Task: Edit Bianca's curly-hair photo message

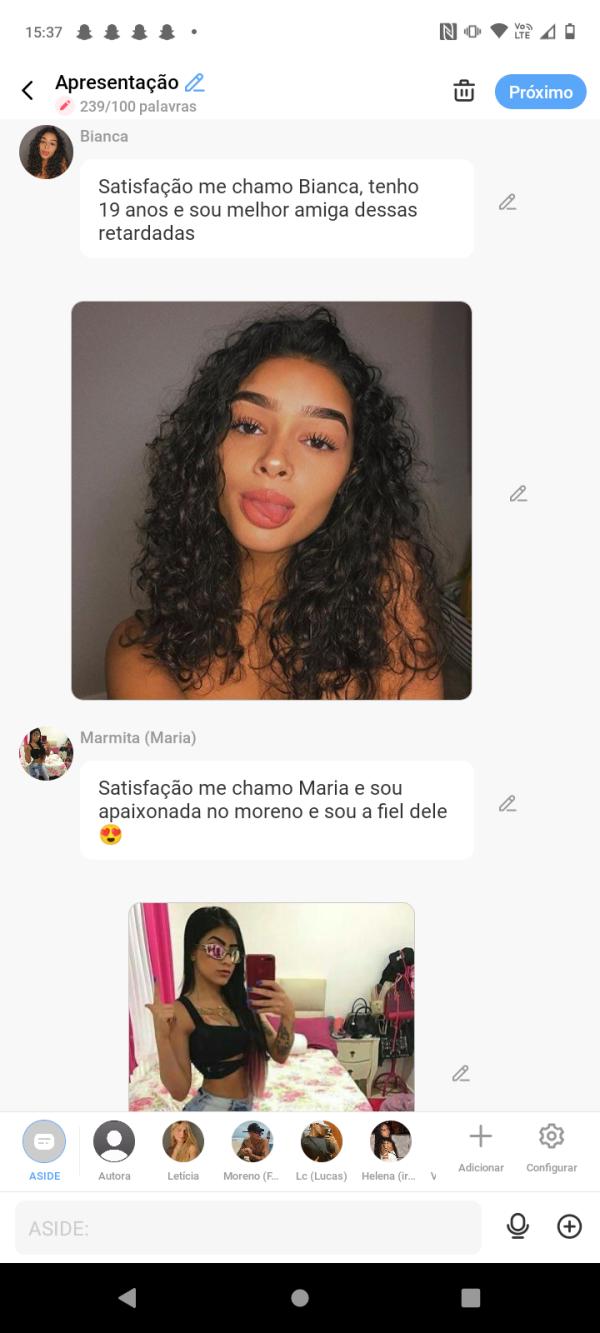Action: (x=518, y=494)
